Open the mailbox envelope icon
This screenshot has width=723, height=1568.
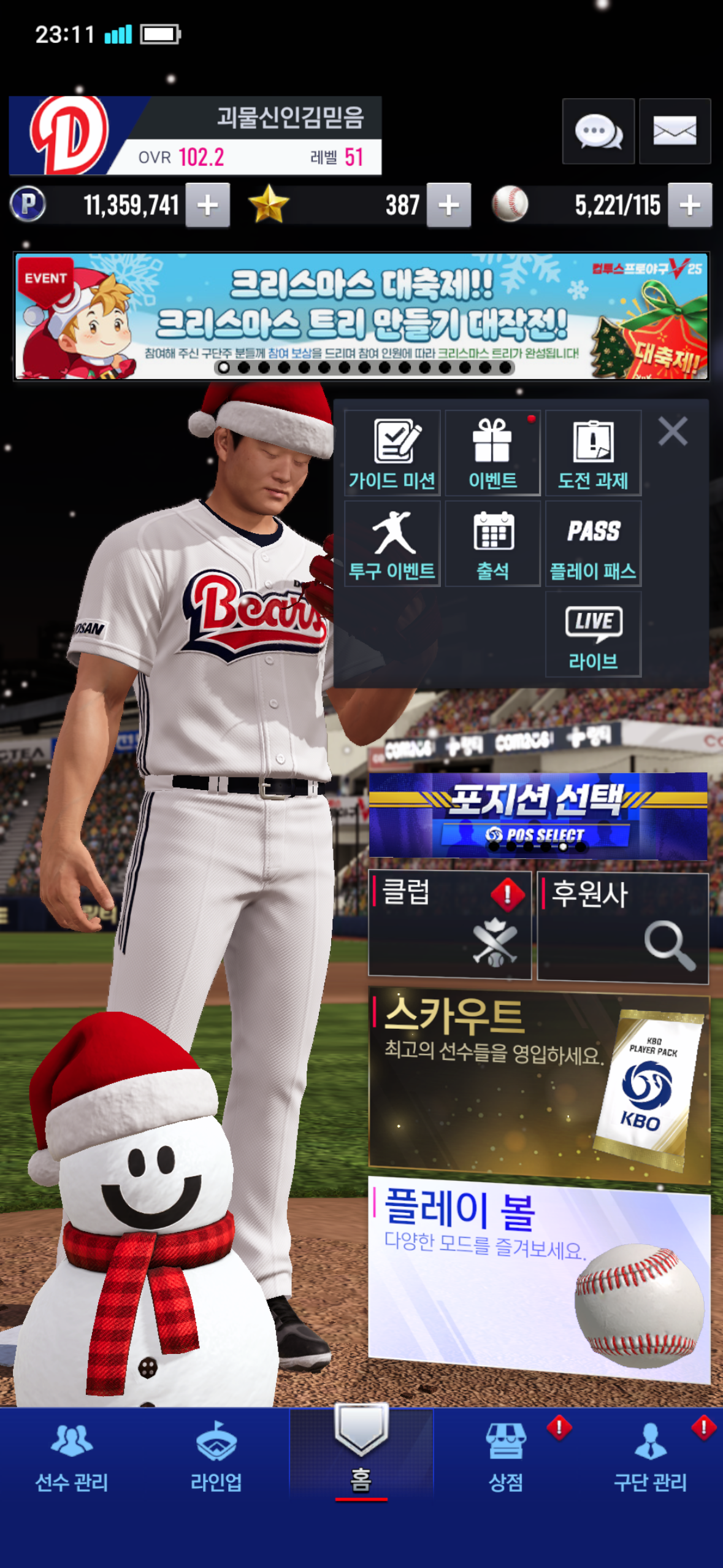click(x=675, y=131)
